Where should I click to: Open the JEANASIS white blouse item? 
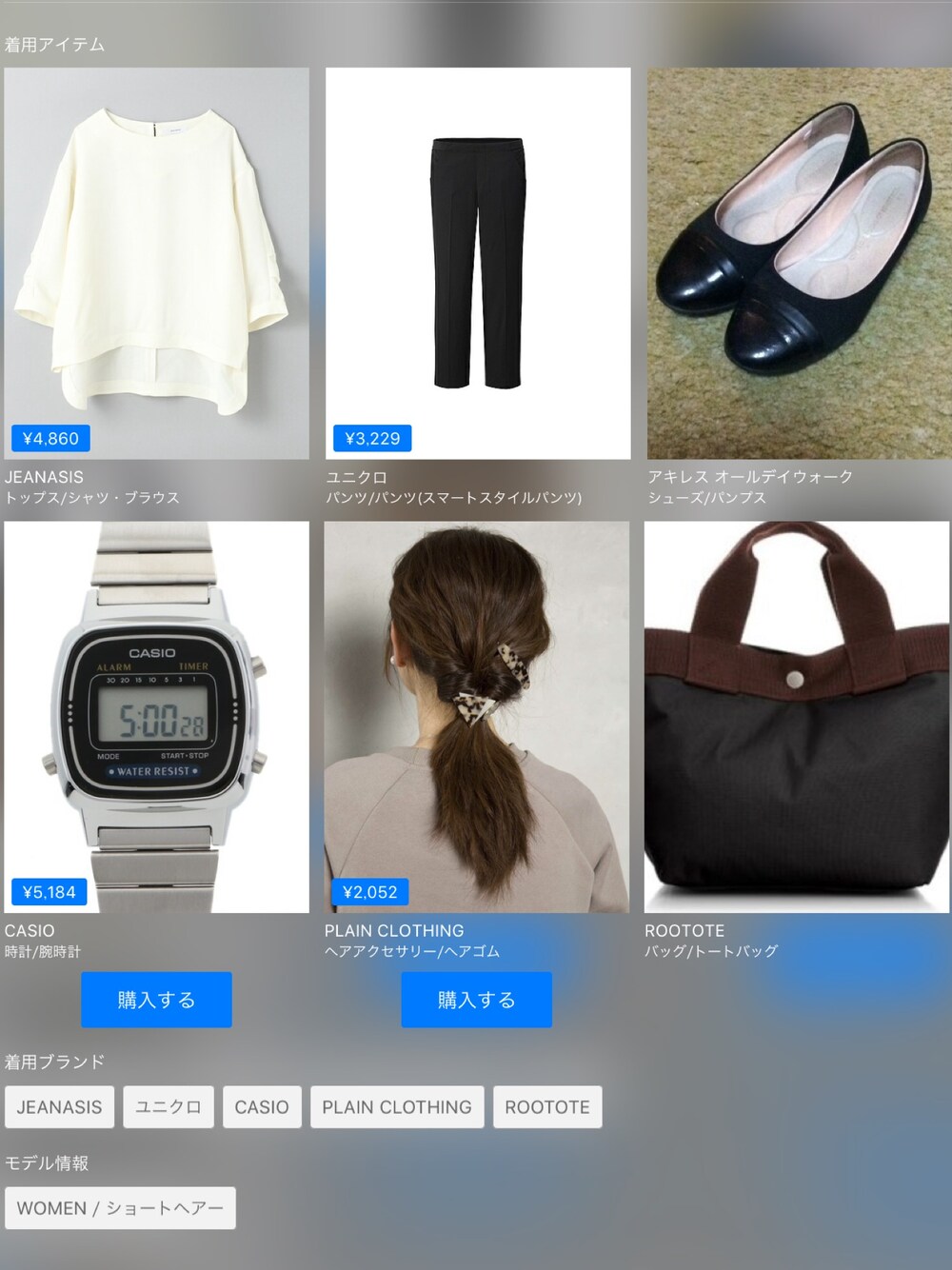[156, 264]
